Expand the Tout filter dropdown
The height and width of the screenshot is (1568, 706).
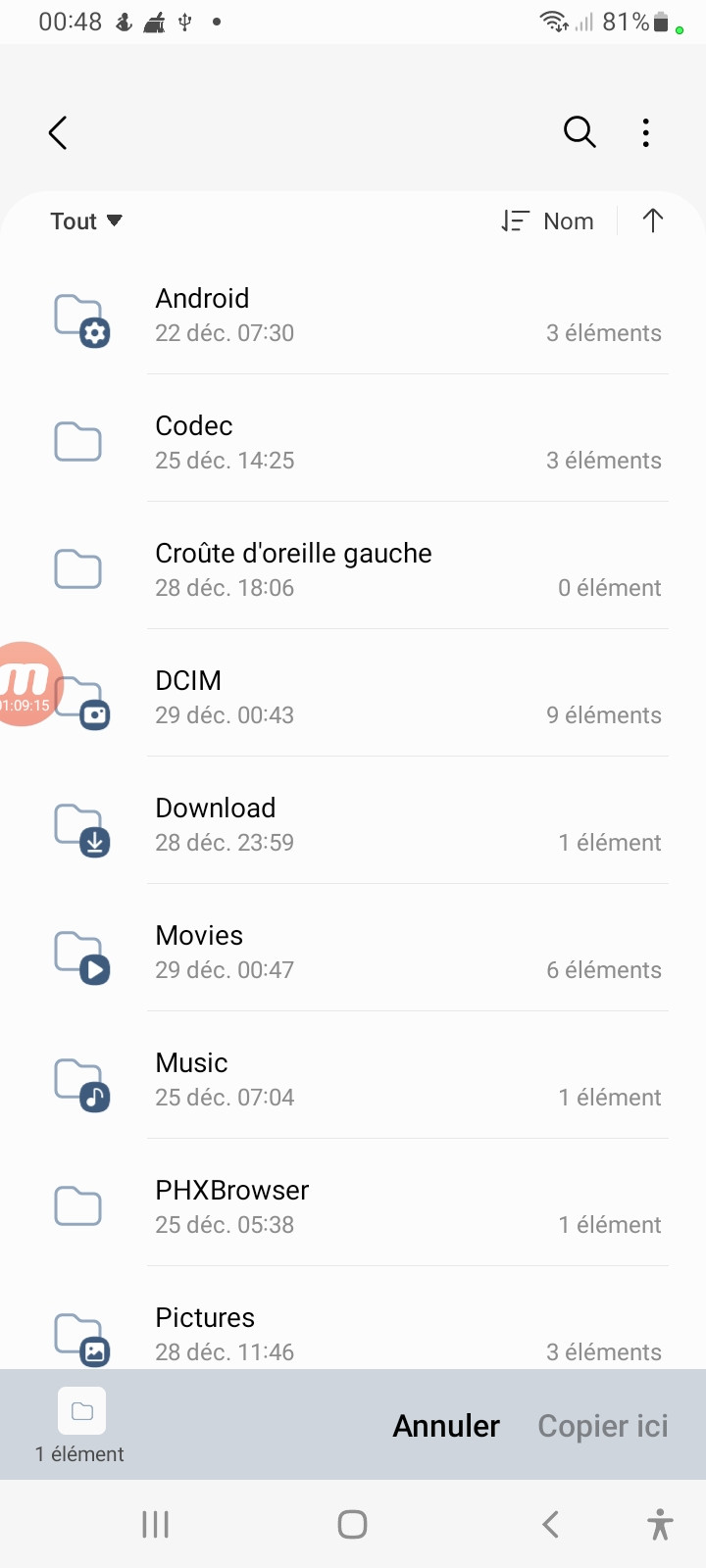pyautogui.click(x=86, y=221)
